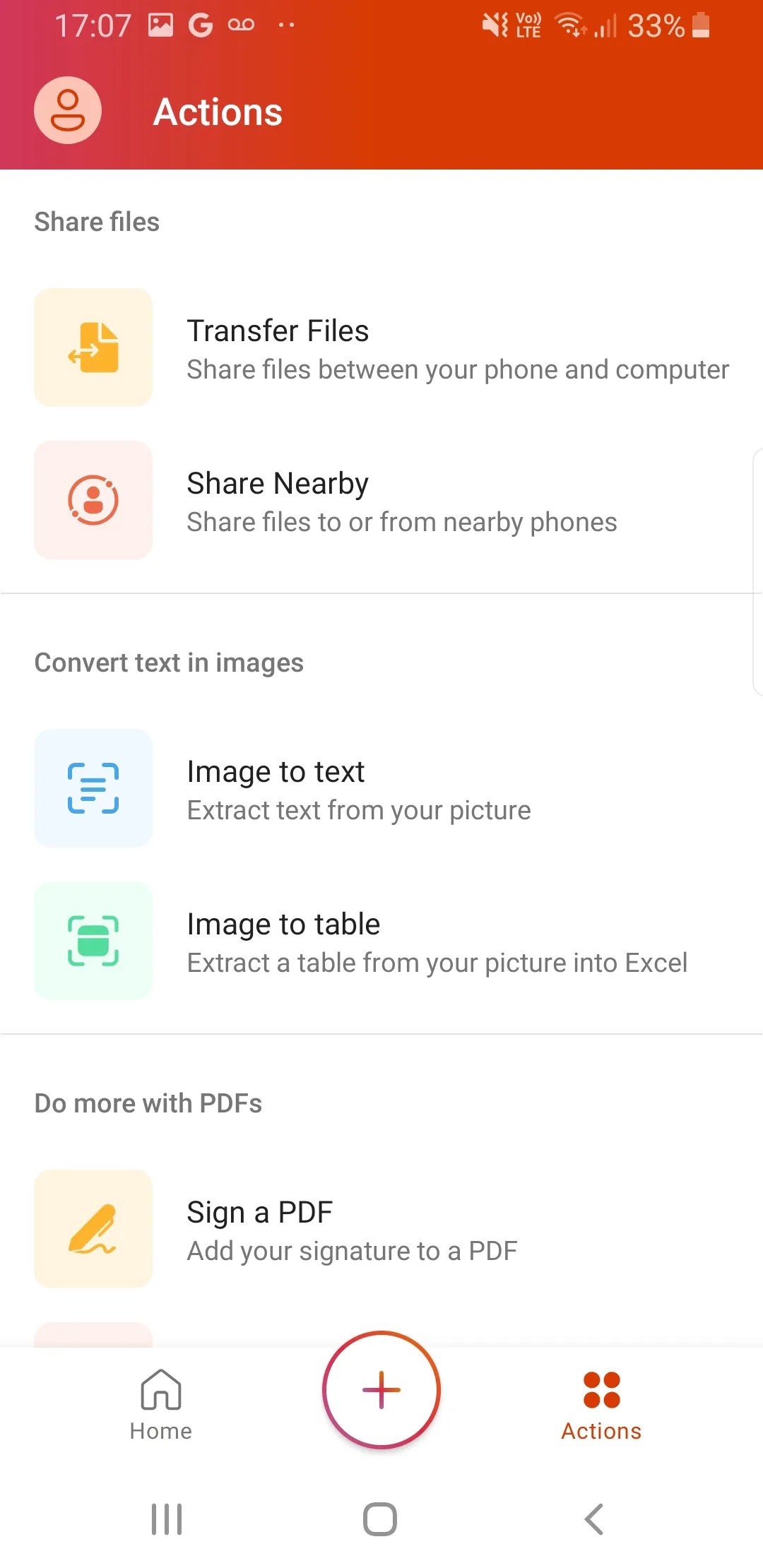Image resolution: width=763 pixels, height=1568 pixels.
Task: Tap Extract text from your picture entry
Action: click(381, 788)
